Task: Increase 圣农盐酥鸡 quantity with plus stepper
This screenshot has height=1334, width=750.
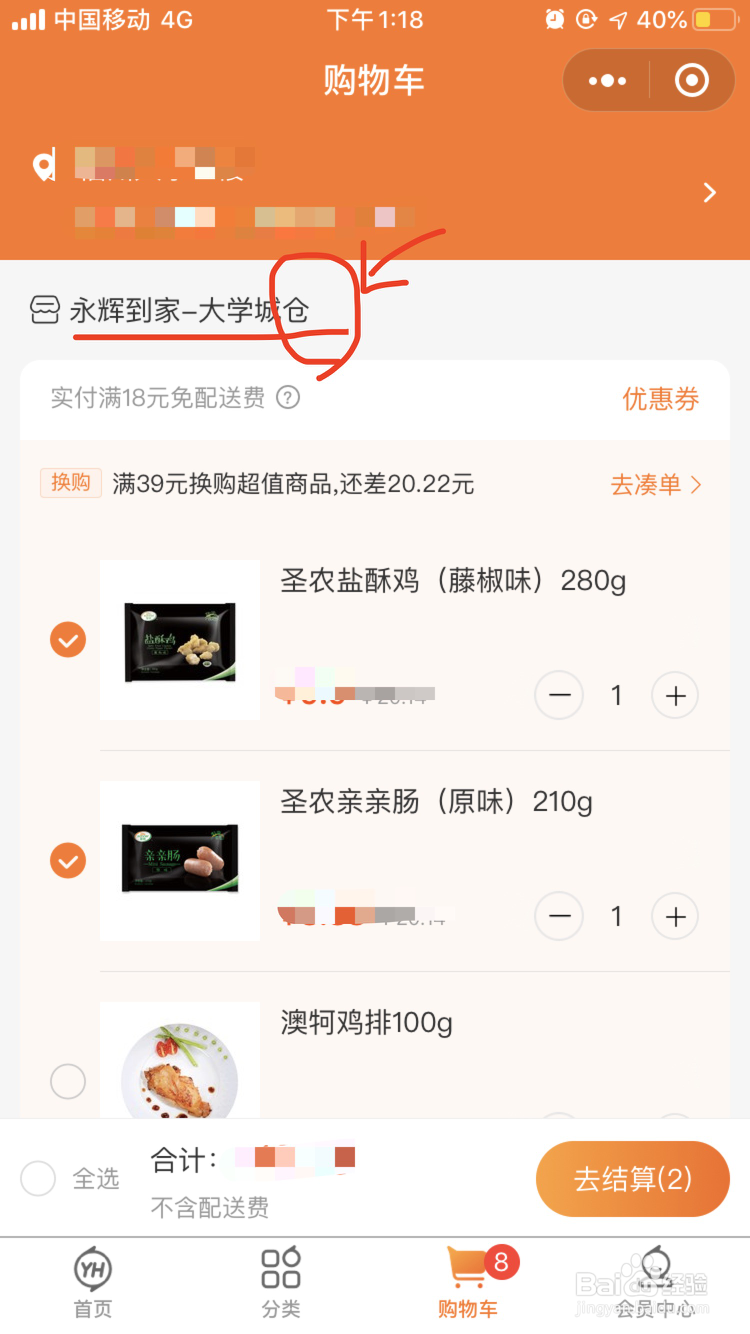Action: [675, 695]
